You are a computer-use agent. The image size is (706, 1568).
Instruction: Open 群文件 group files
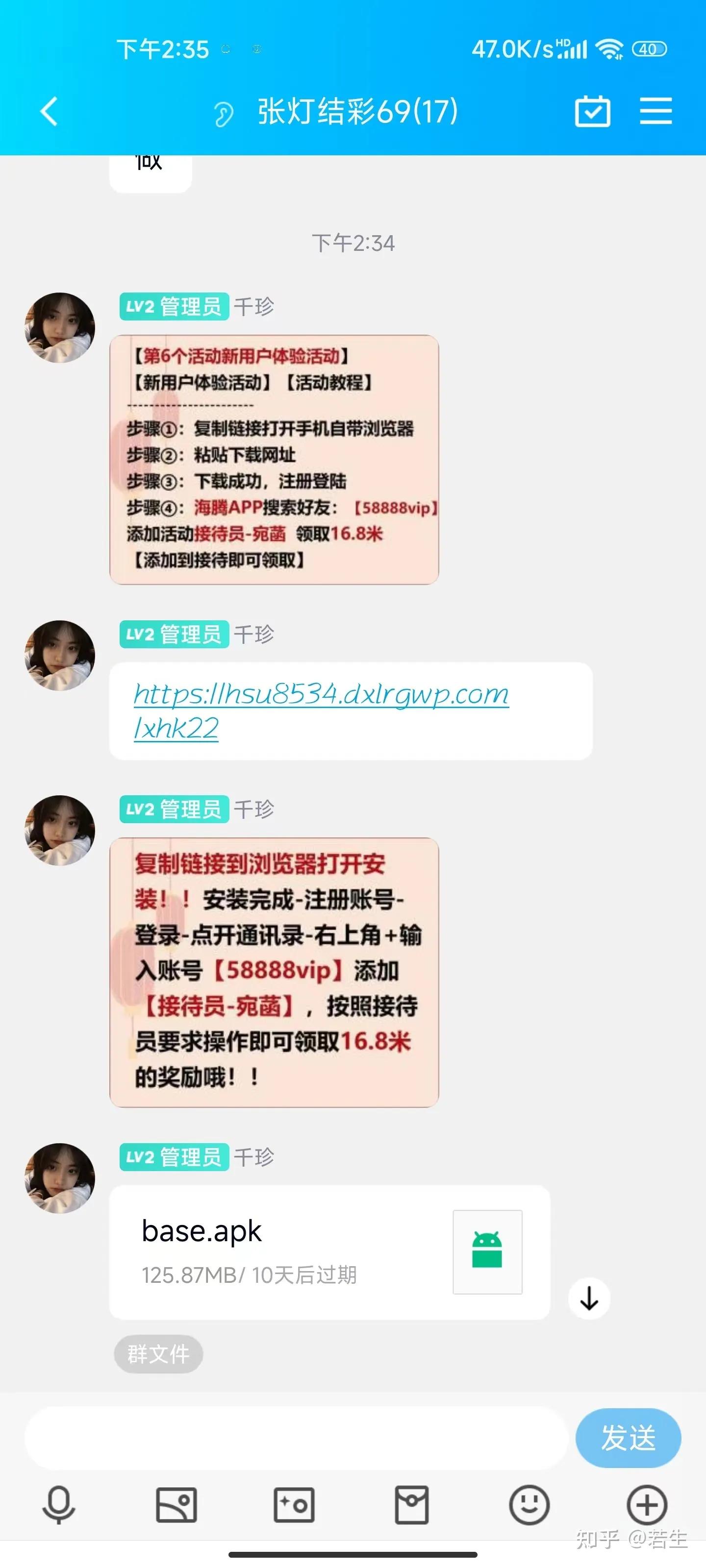(158, 1354)
